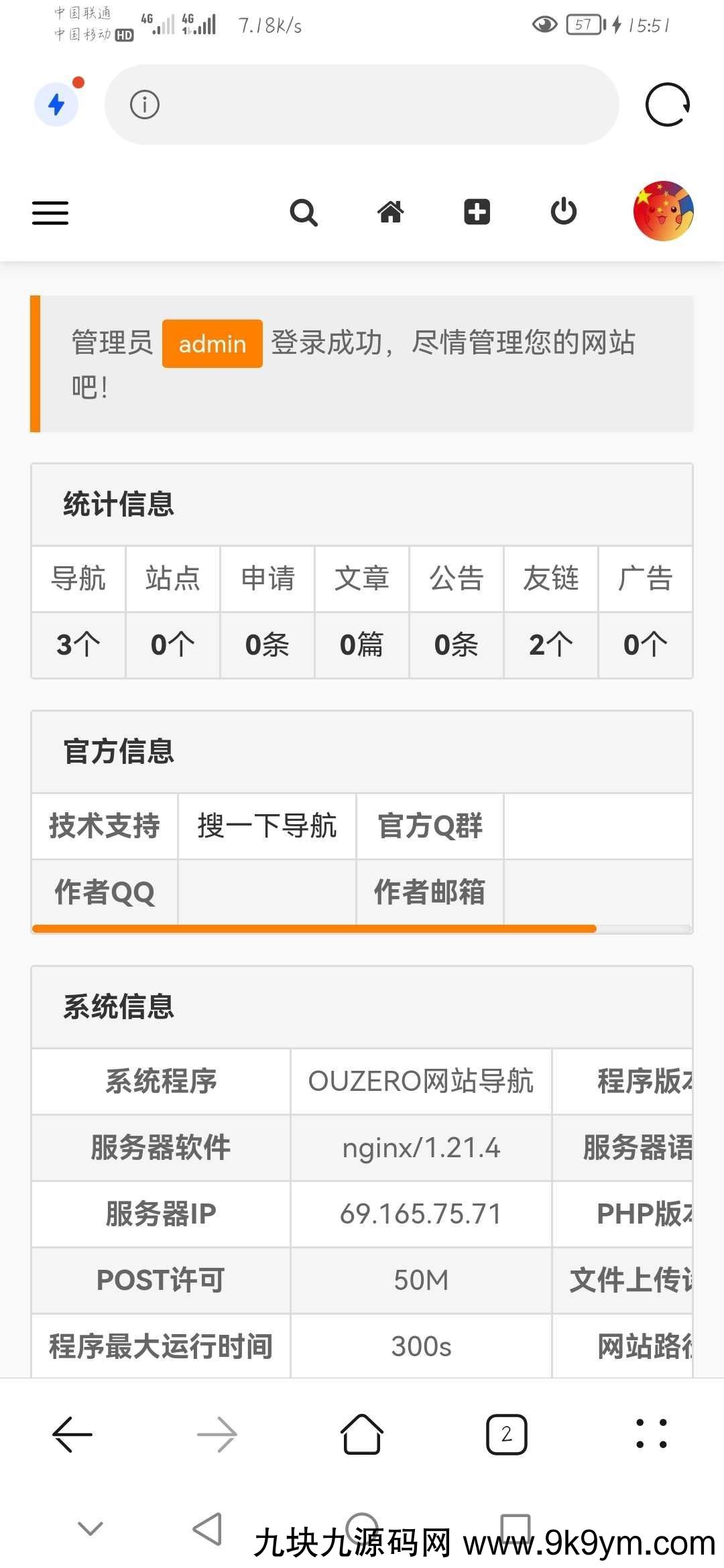Open the admin search icon
The image size is (724, 1568).
(304, 213)
